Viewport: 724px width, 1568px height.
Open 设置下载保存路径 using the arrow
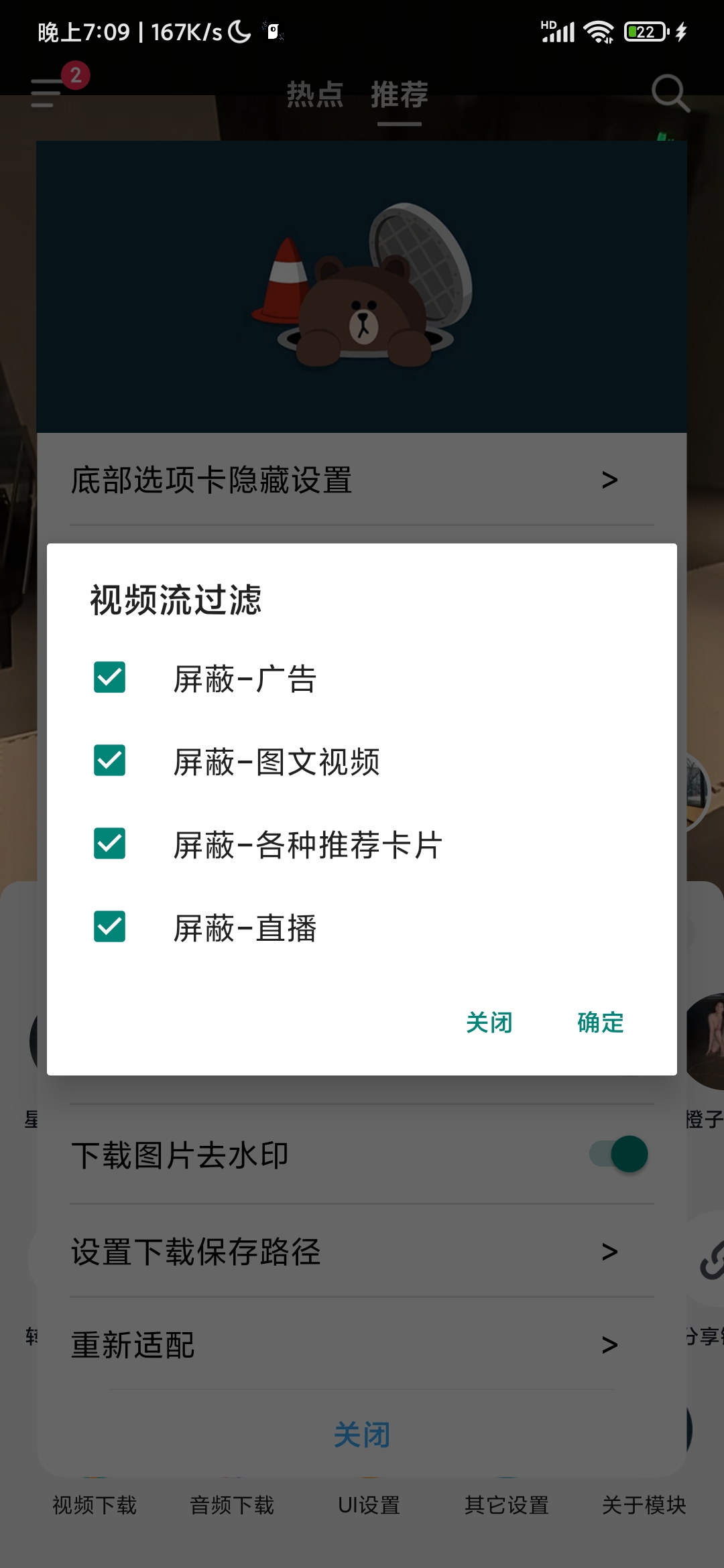pyautogui.click(x=609, y=1251)
